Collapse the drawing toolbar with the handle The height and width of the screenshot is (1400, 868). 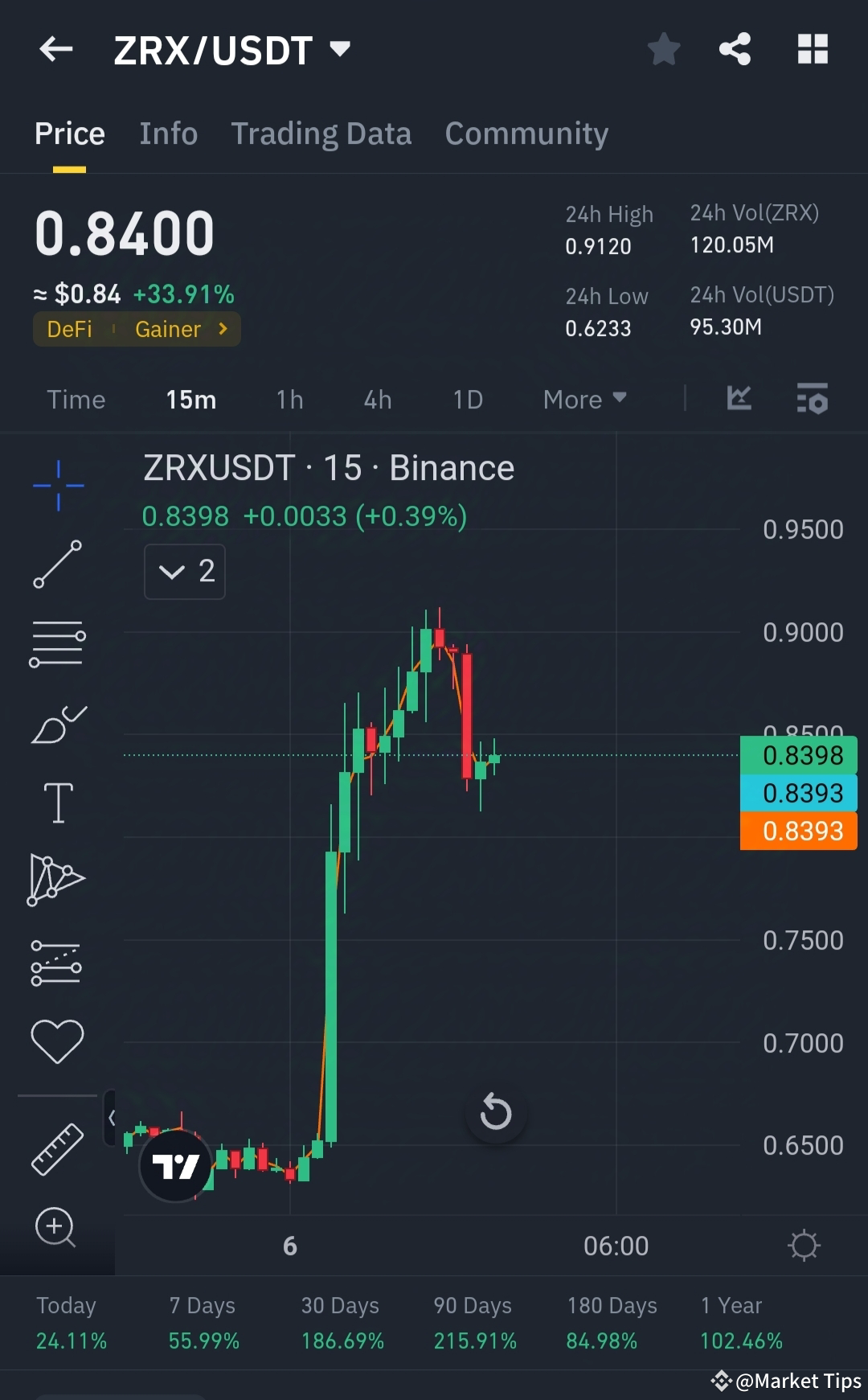click(x=113, y=1118)
